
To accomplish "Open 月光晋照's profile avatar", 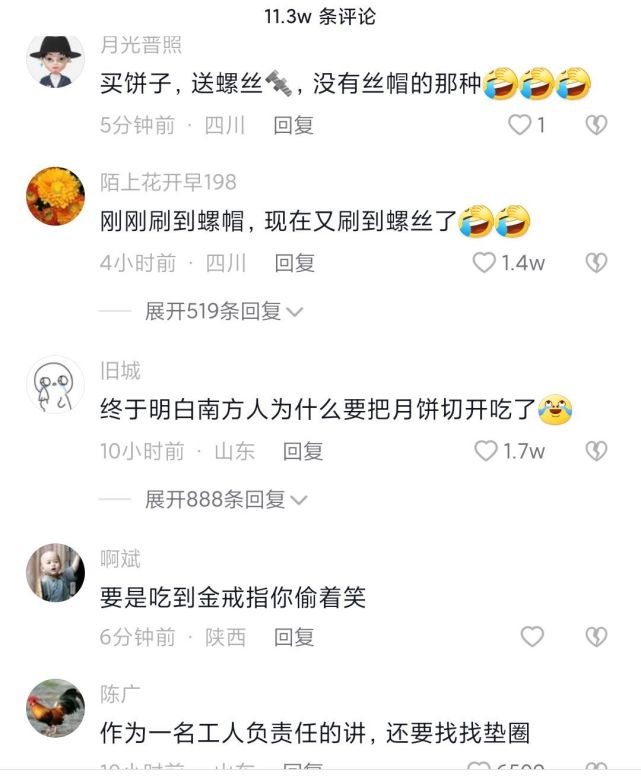I will pos(55,63).
